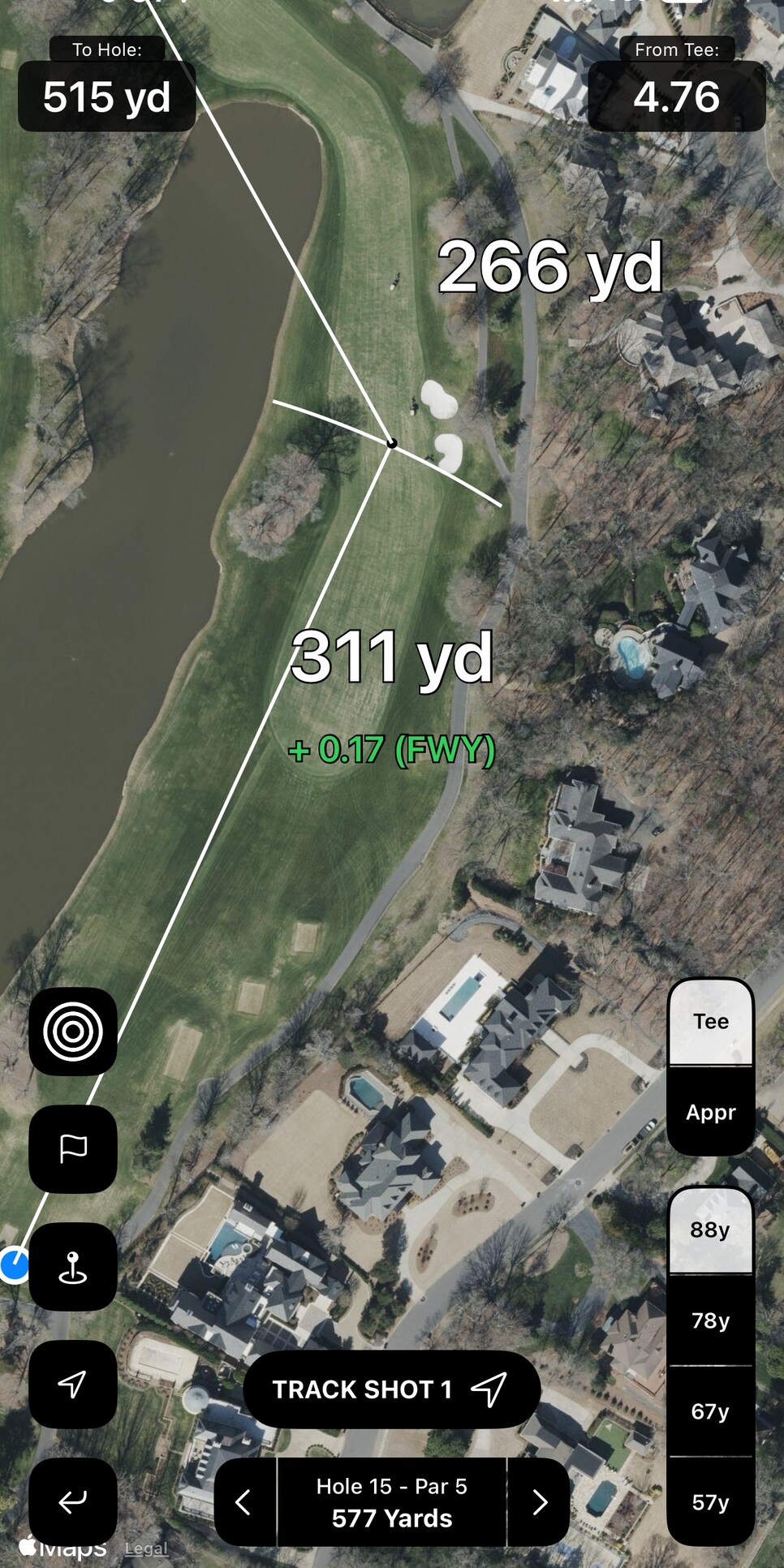The image size is (784, 1568).
Task: Tap the blue location dot on the cart path
Action: (15, 1264)
